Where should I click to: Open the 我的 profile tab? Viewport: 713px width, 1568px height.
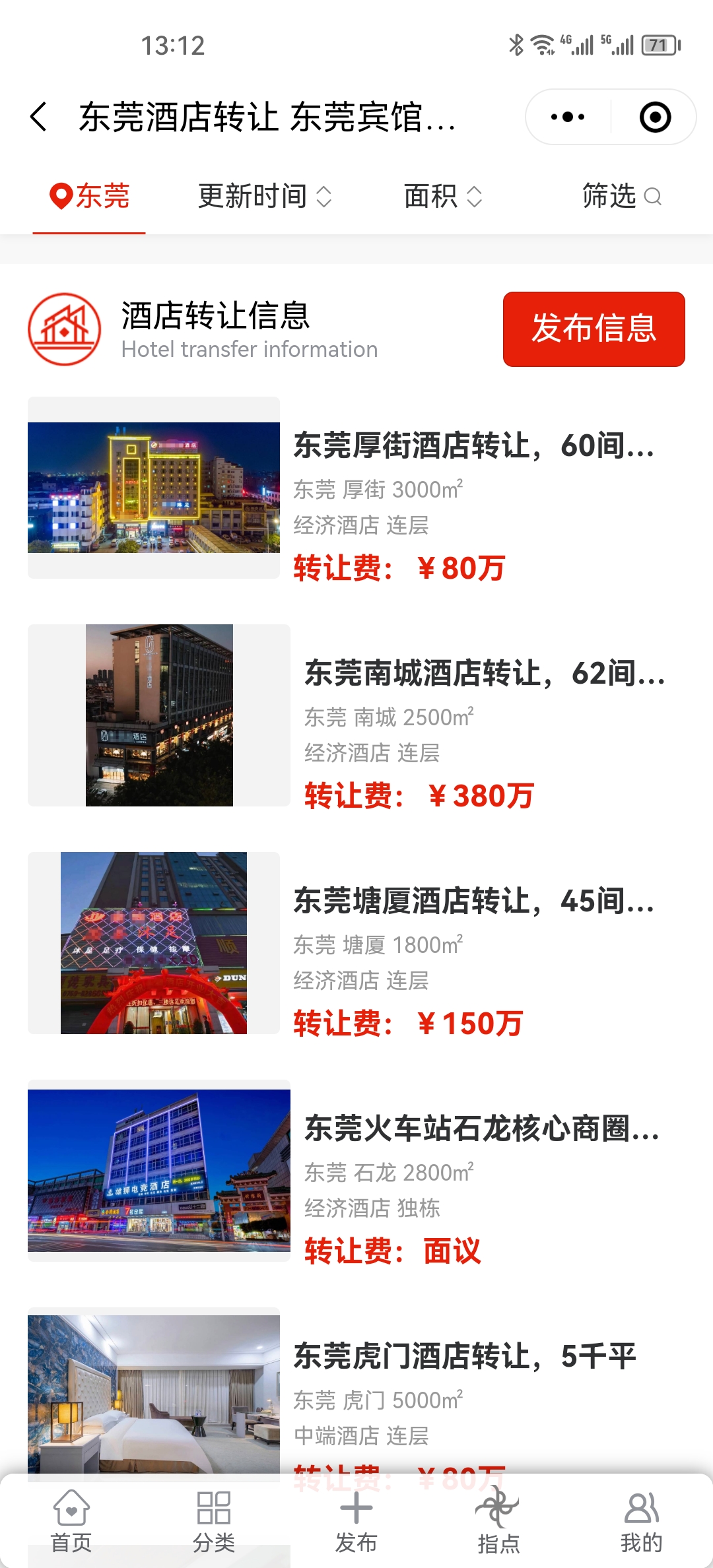[x=642, y=1522]
